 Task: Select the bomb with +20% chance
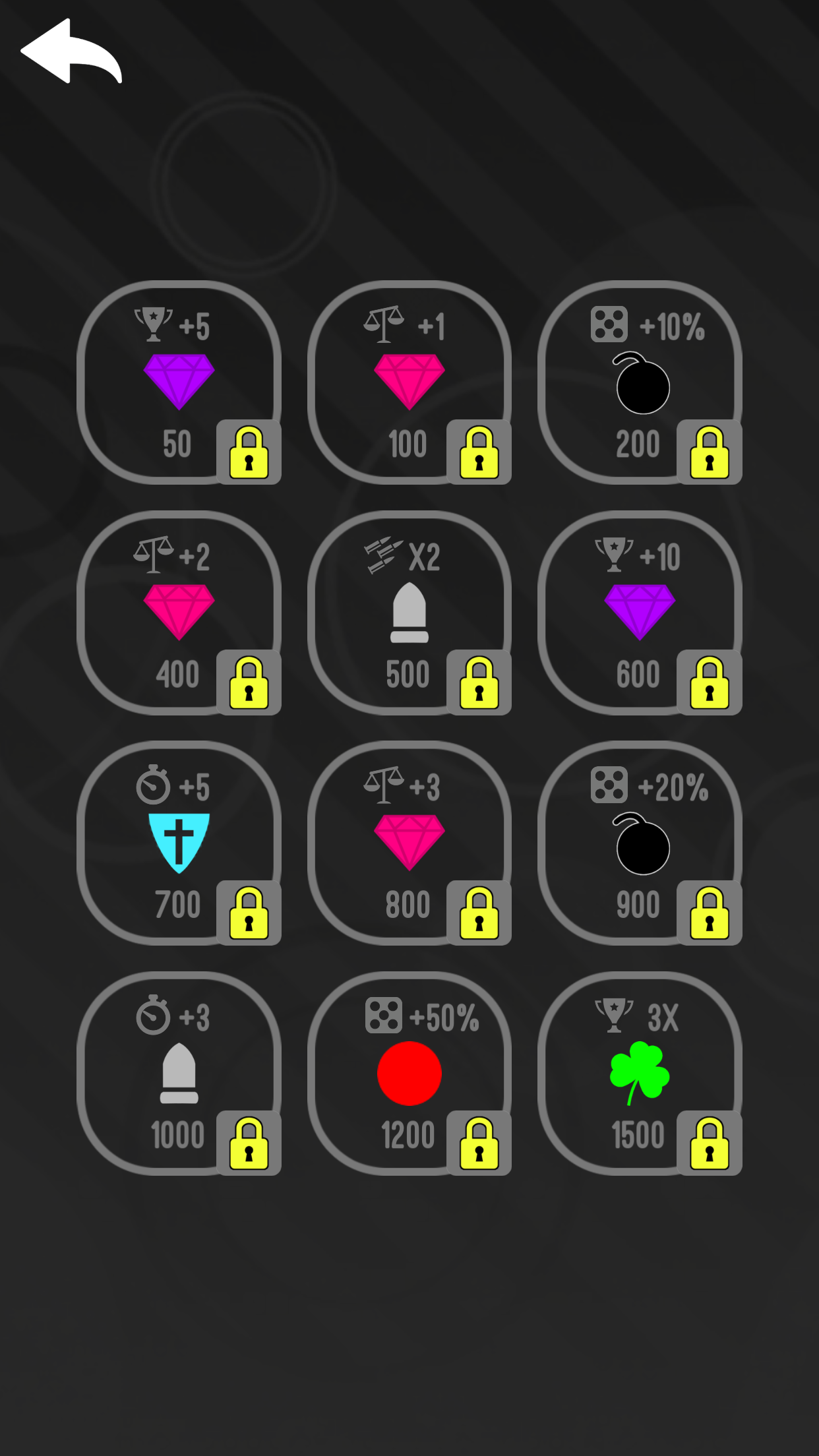click(x=640, y=847)
